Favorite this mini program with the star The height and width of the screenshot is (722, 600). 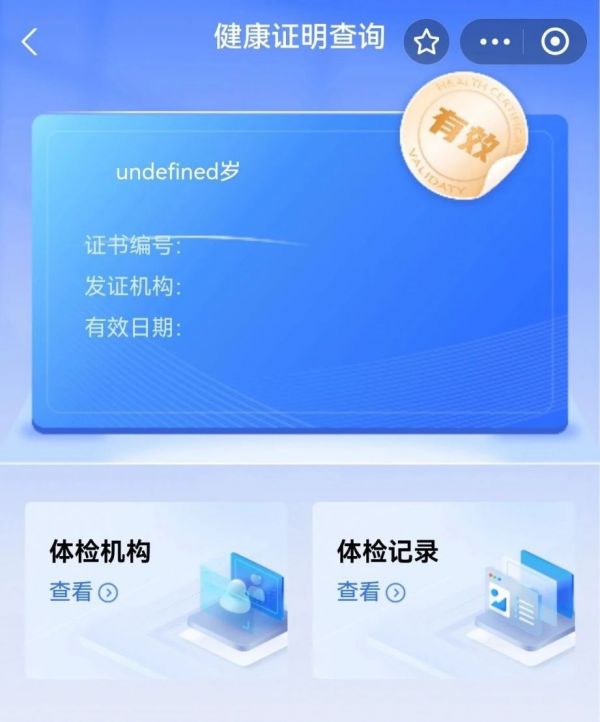point(426,42)
